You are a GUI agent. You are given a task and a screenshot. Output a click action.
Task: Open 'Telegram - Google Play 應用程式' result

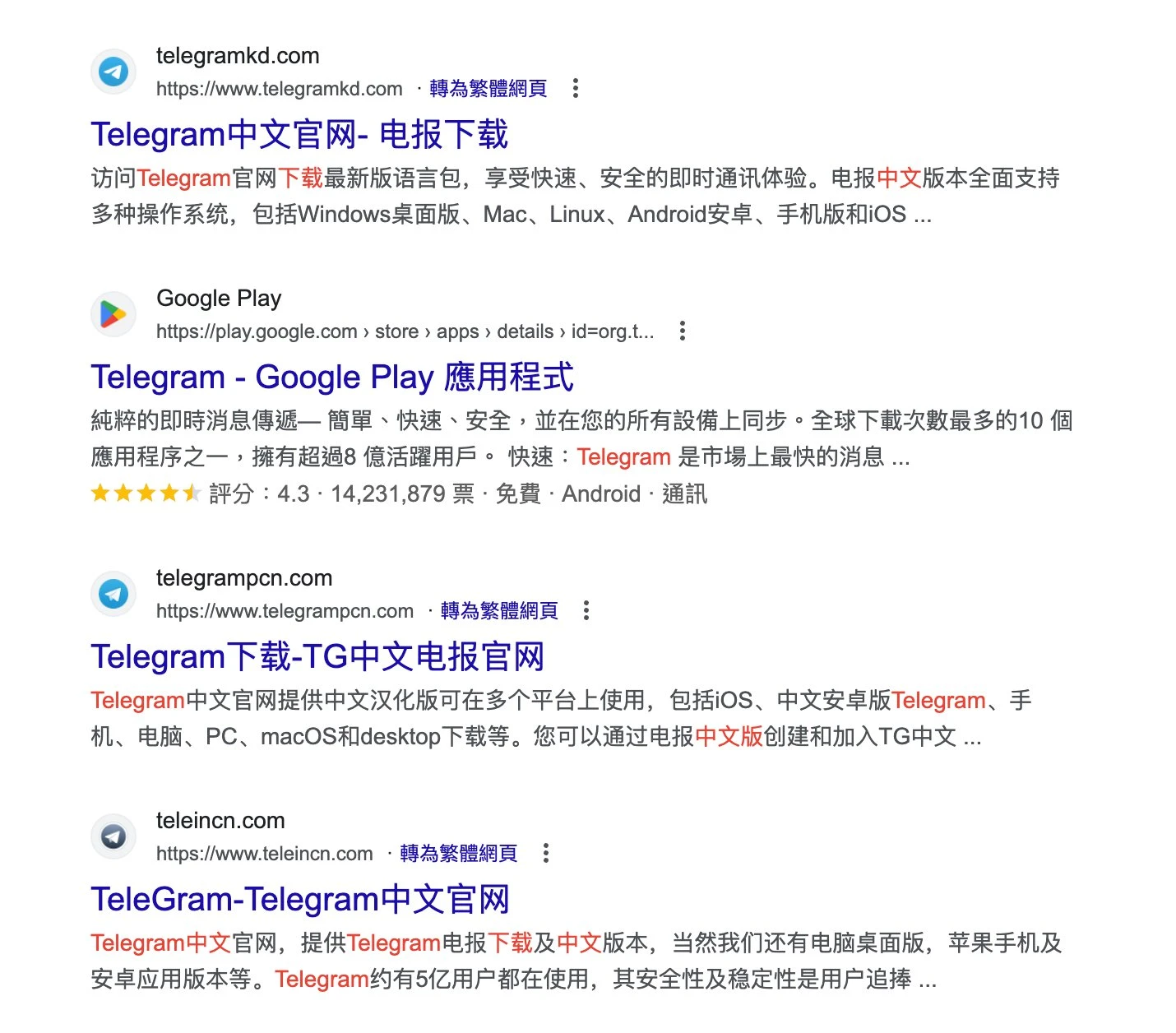pyautogui.click(x=331, y=378)
